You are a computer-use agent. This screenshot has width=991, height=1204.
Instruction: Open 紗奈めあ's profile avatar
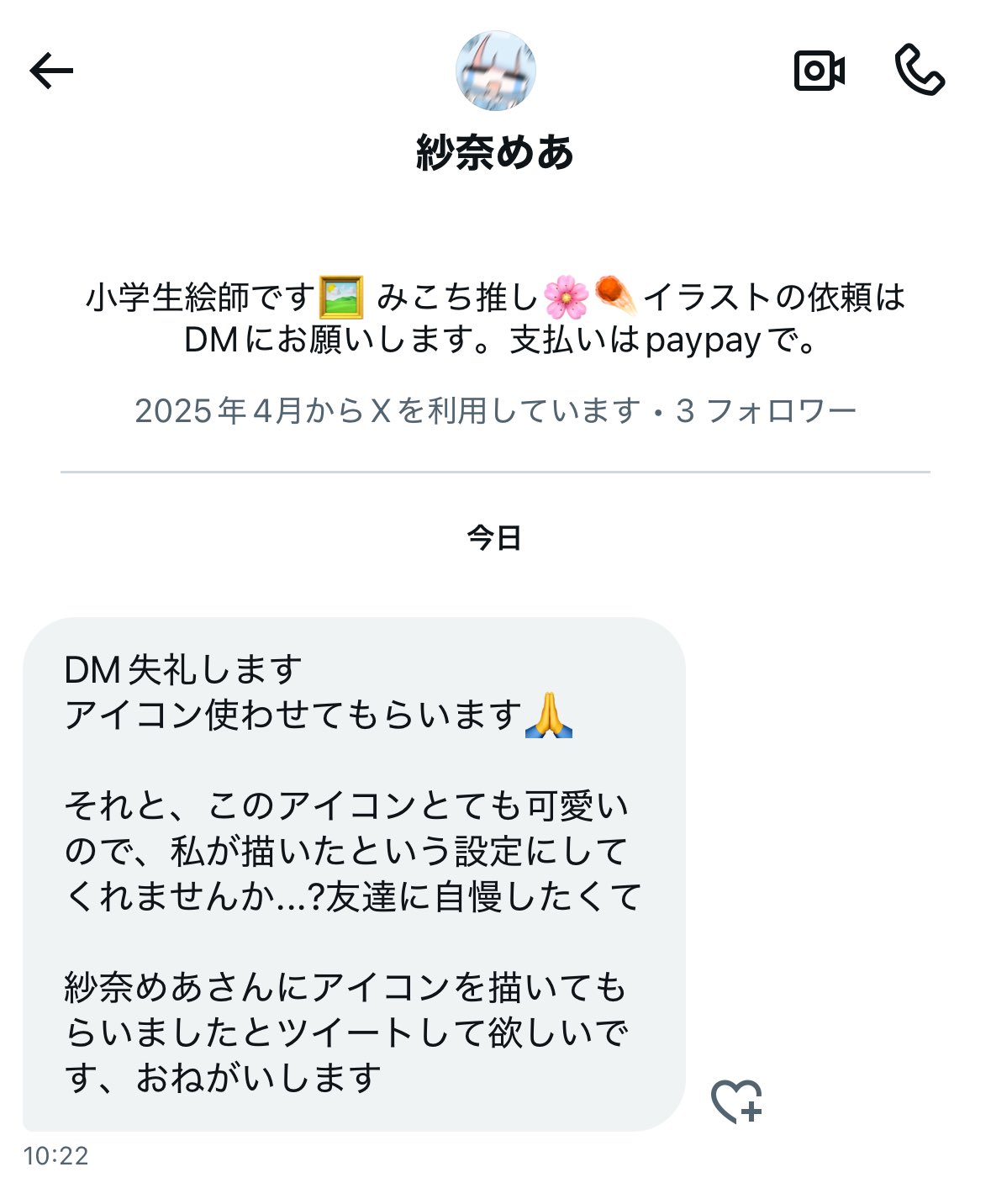pos(495,71)
